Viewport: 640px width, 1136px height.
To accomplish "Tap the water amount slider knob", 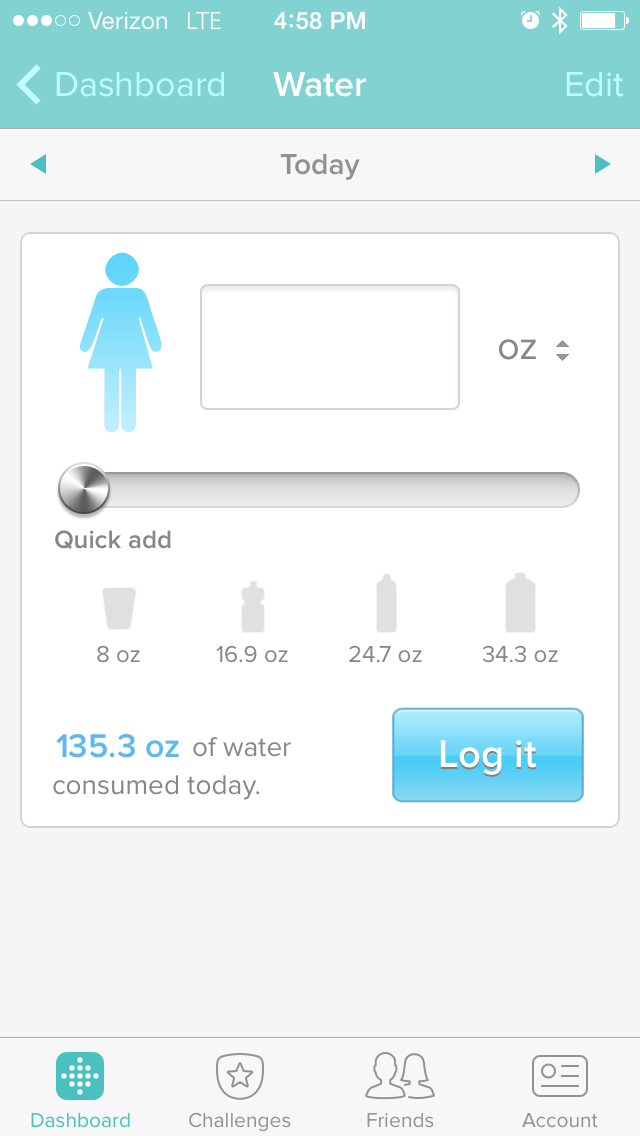I will [84, 490].
